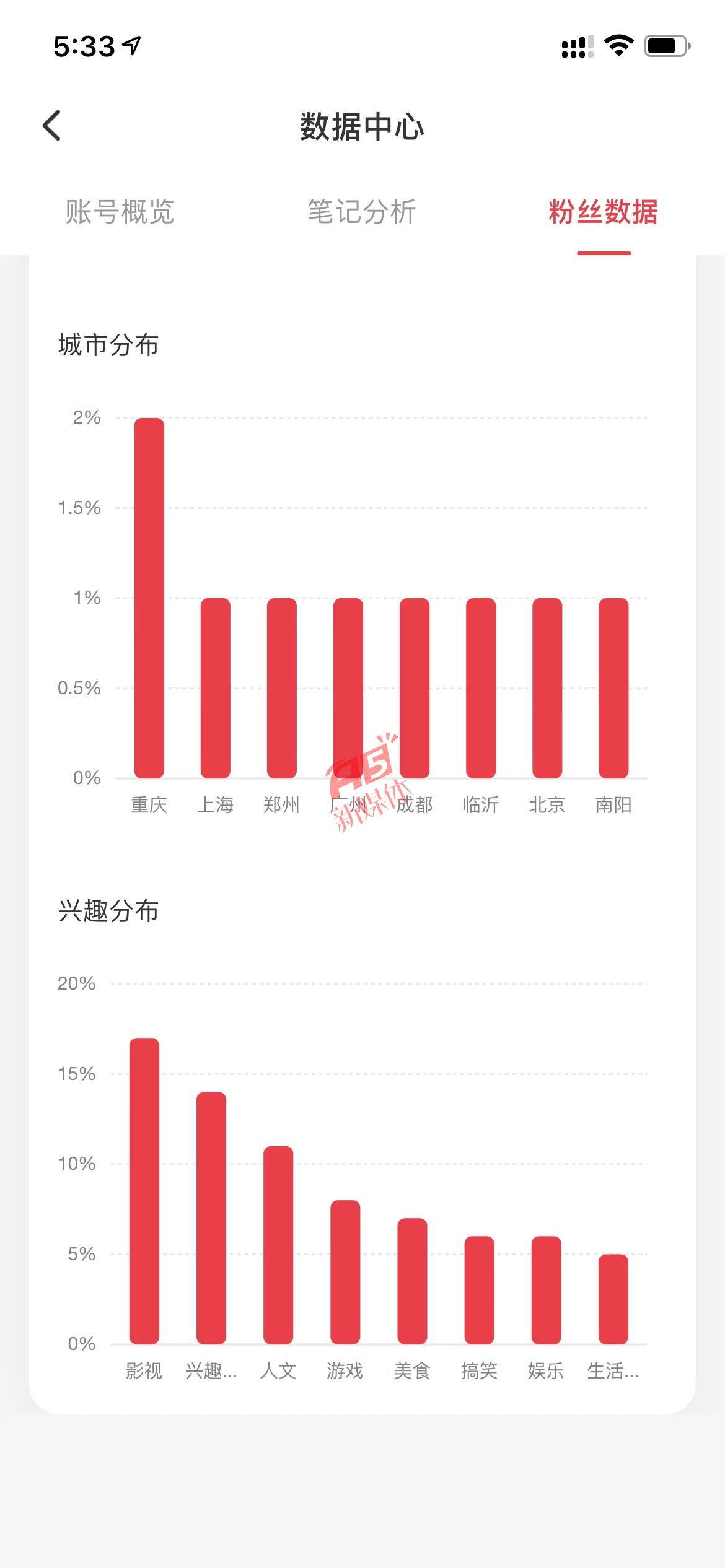Go back from 数据中心
This screenshot has height=1568, width=725.
tap(52, 126)
